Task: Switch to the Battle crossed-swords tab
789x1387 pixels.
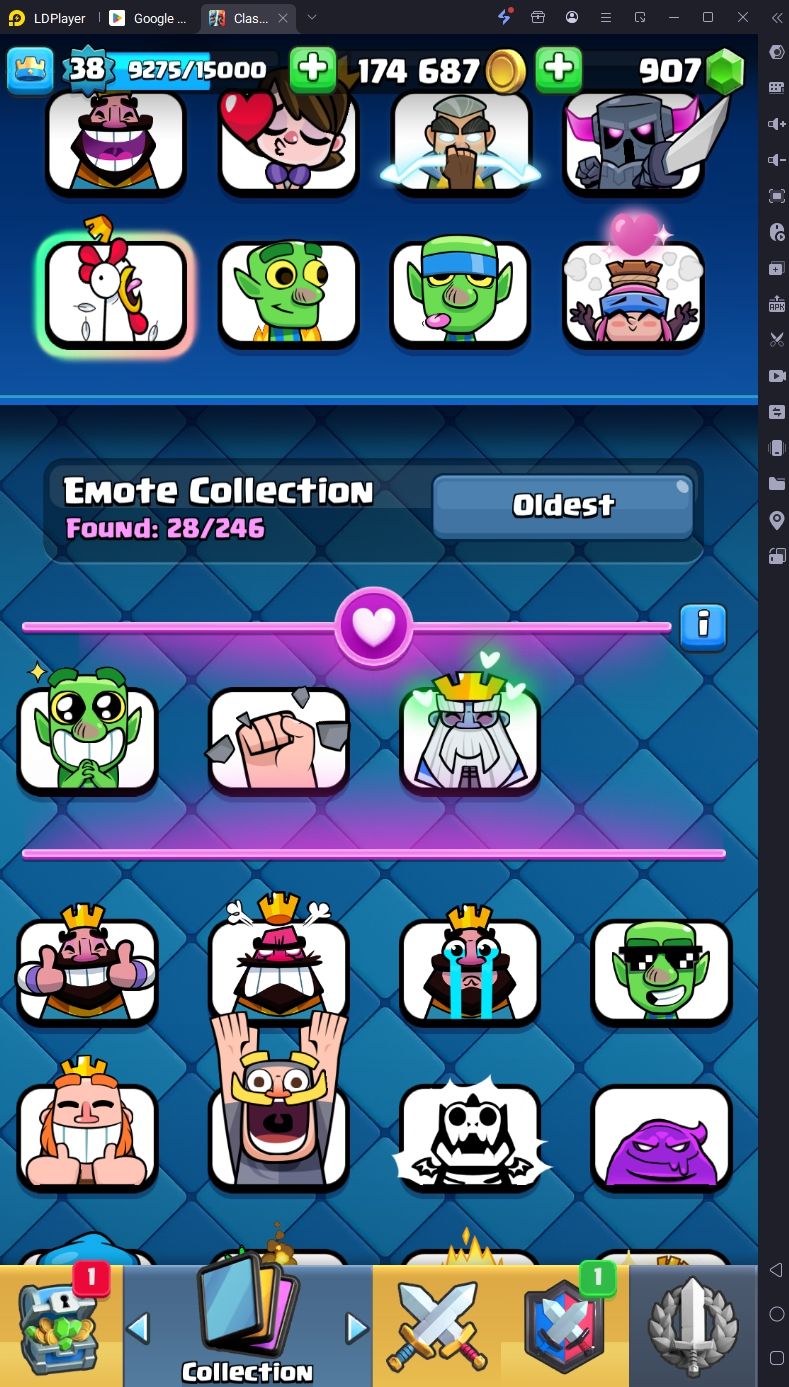Action: [435, 1325]
